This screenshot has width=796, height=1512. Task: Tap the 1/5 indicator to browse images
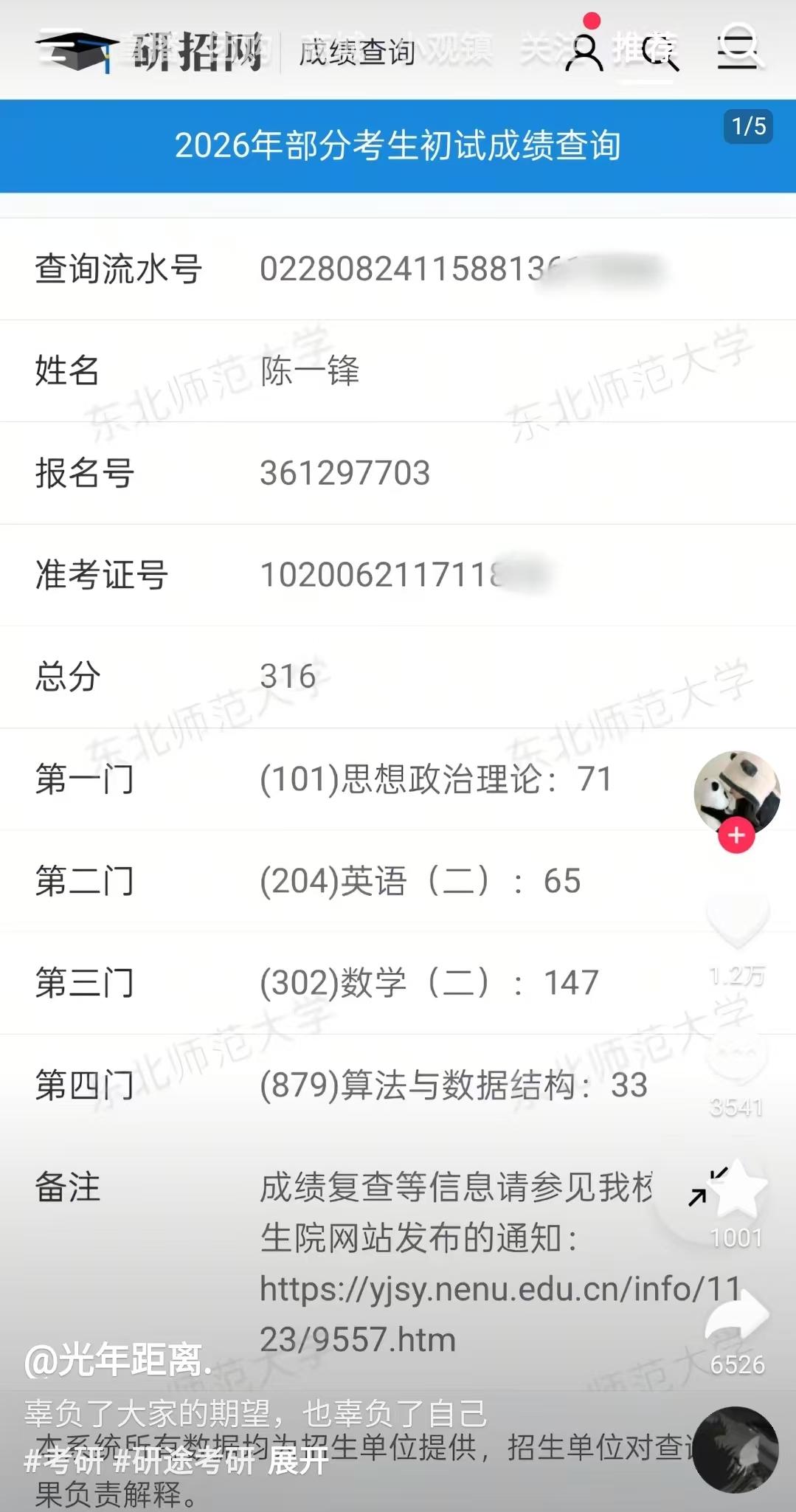coord(747,125)
